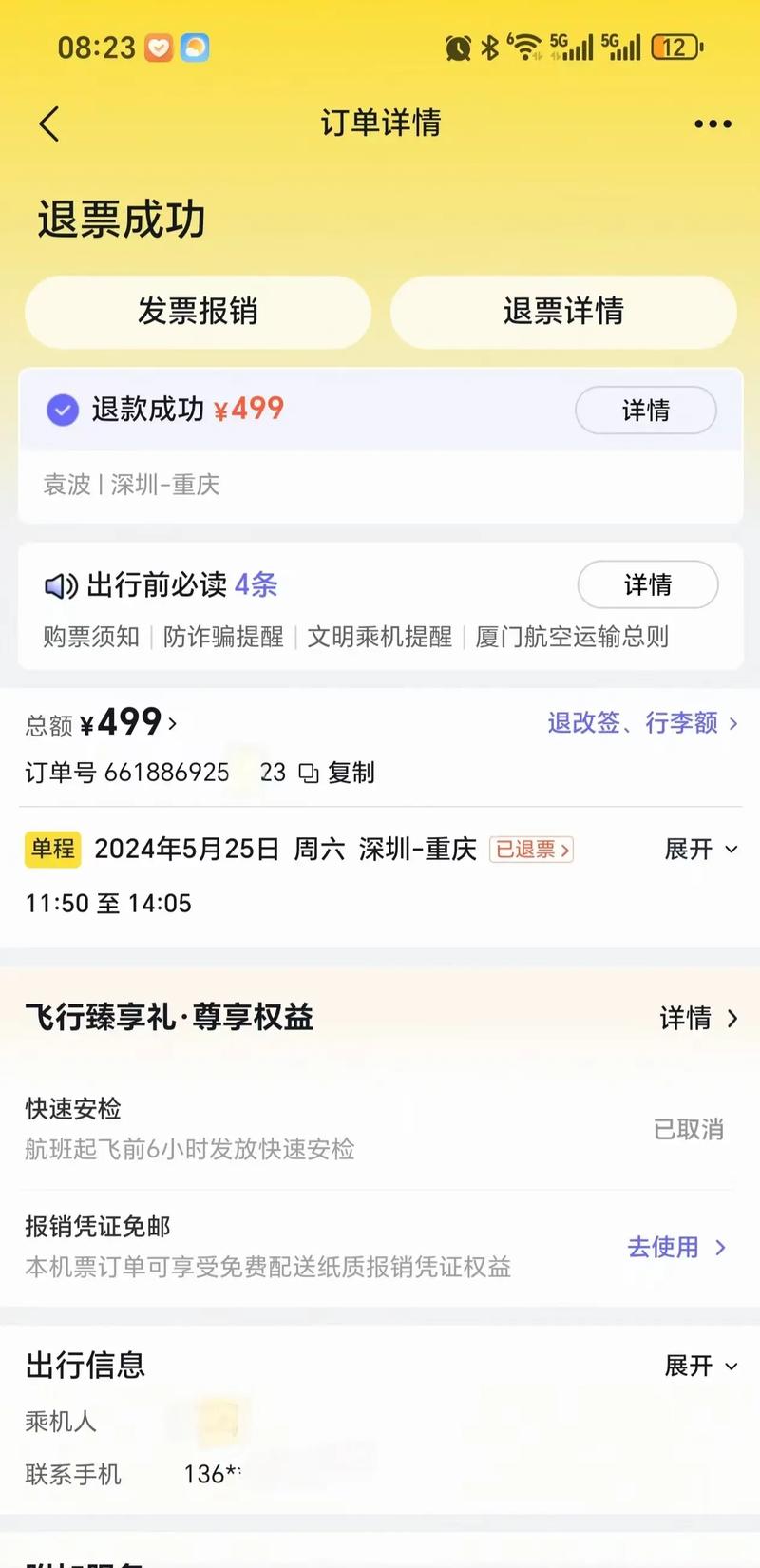Open 详情 for 飞行臻享礼·尊享权益
The height and width of the screenshot is (1568, 760).
coord(698,1019)
